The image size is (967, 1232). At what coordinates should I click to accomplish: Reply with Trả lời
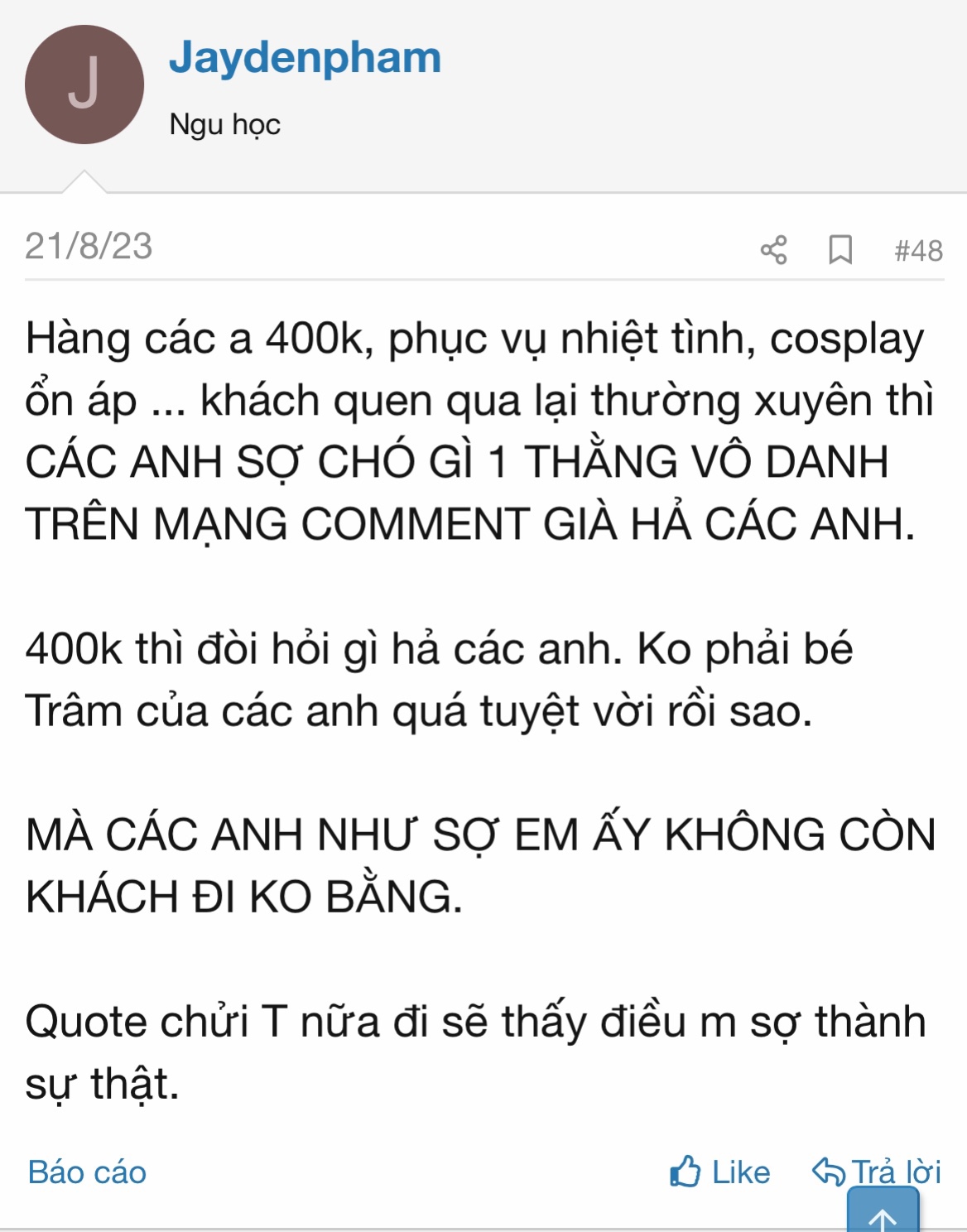coord(878,1169)
